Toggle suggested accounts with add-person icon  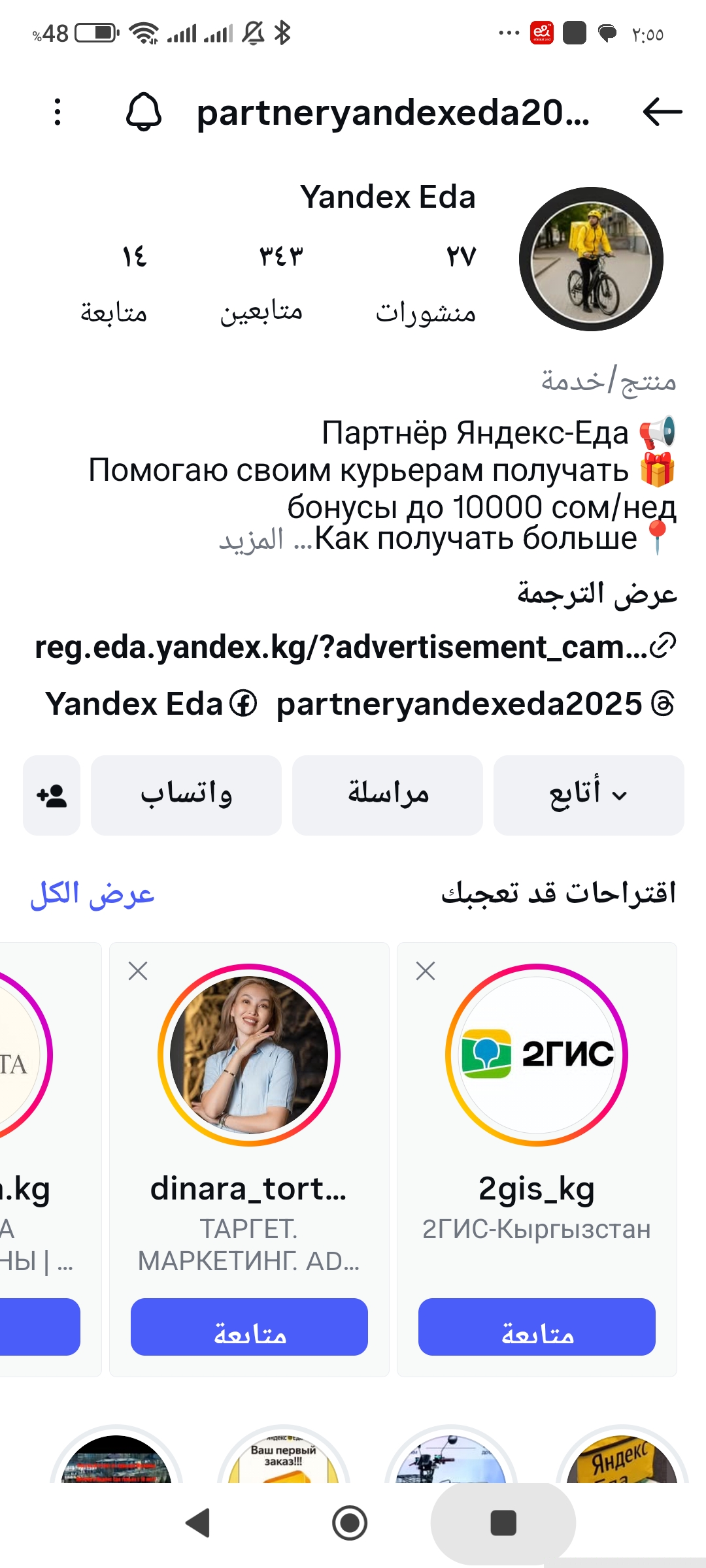click(x=52, y=795)
